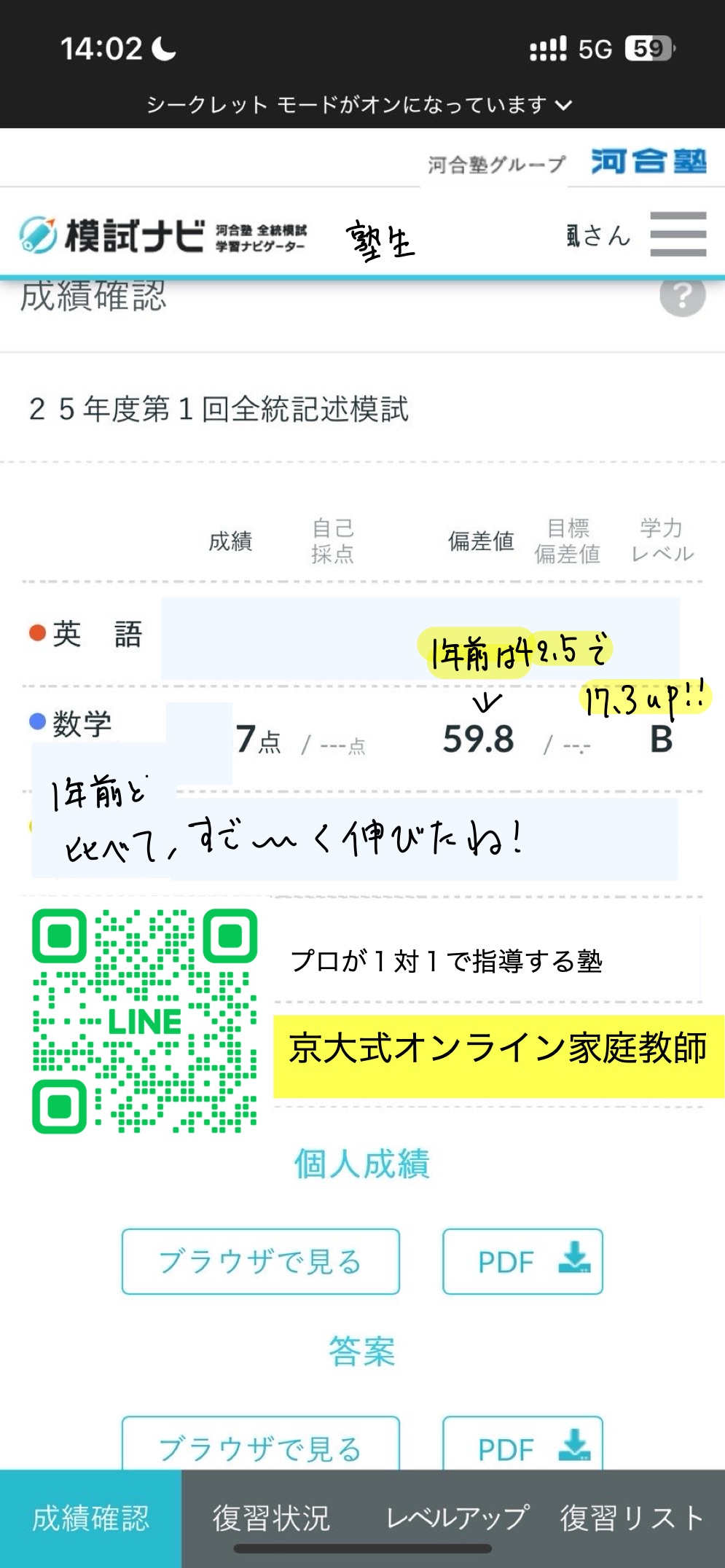The width and height of the screenshot is (725, 1568).
Task: Tap the 河合塾グループ link
Action: click(x=496, y=162)
